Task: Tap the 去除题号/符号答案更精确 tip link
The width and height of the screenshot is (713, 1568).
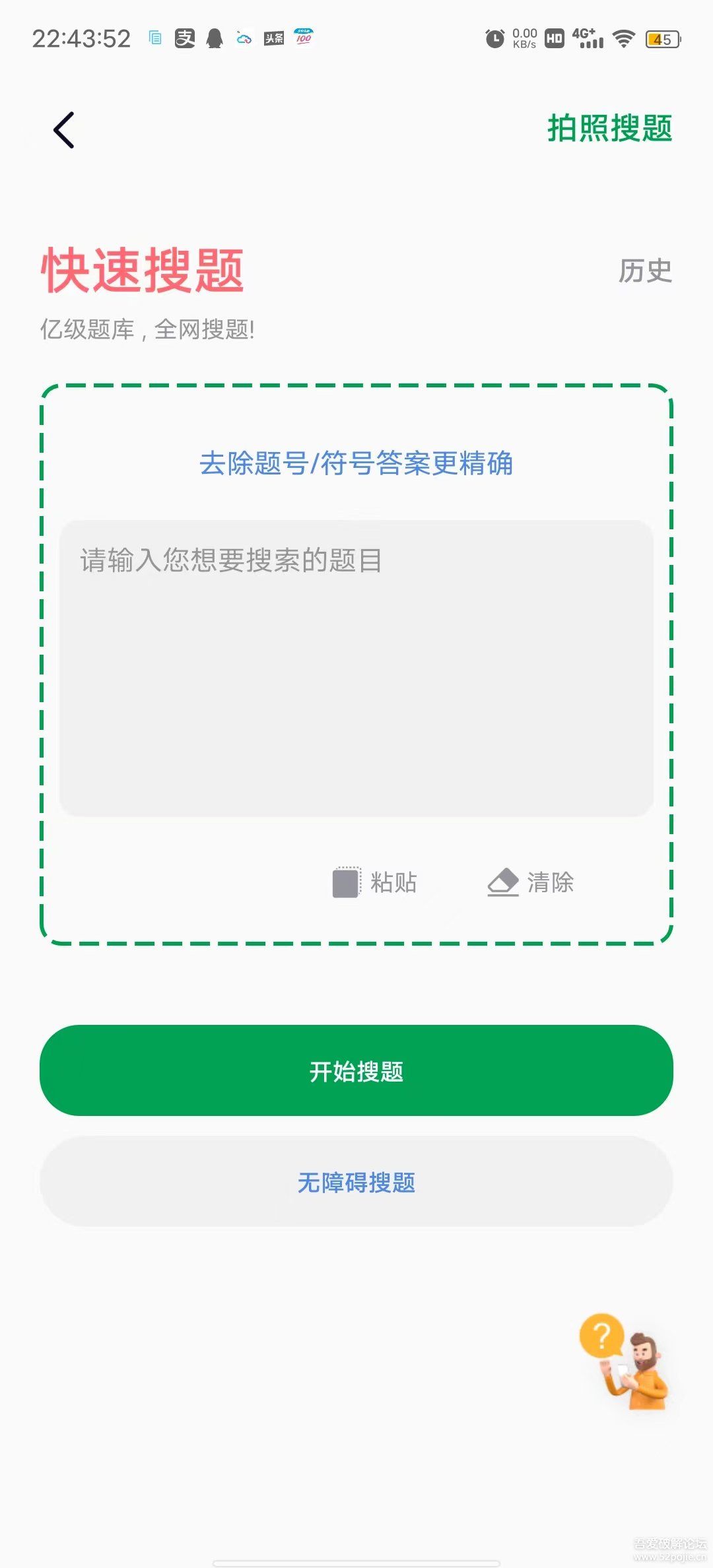Action: (x=356, y=464)
